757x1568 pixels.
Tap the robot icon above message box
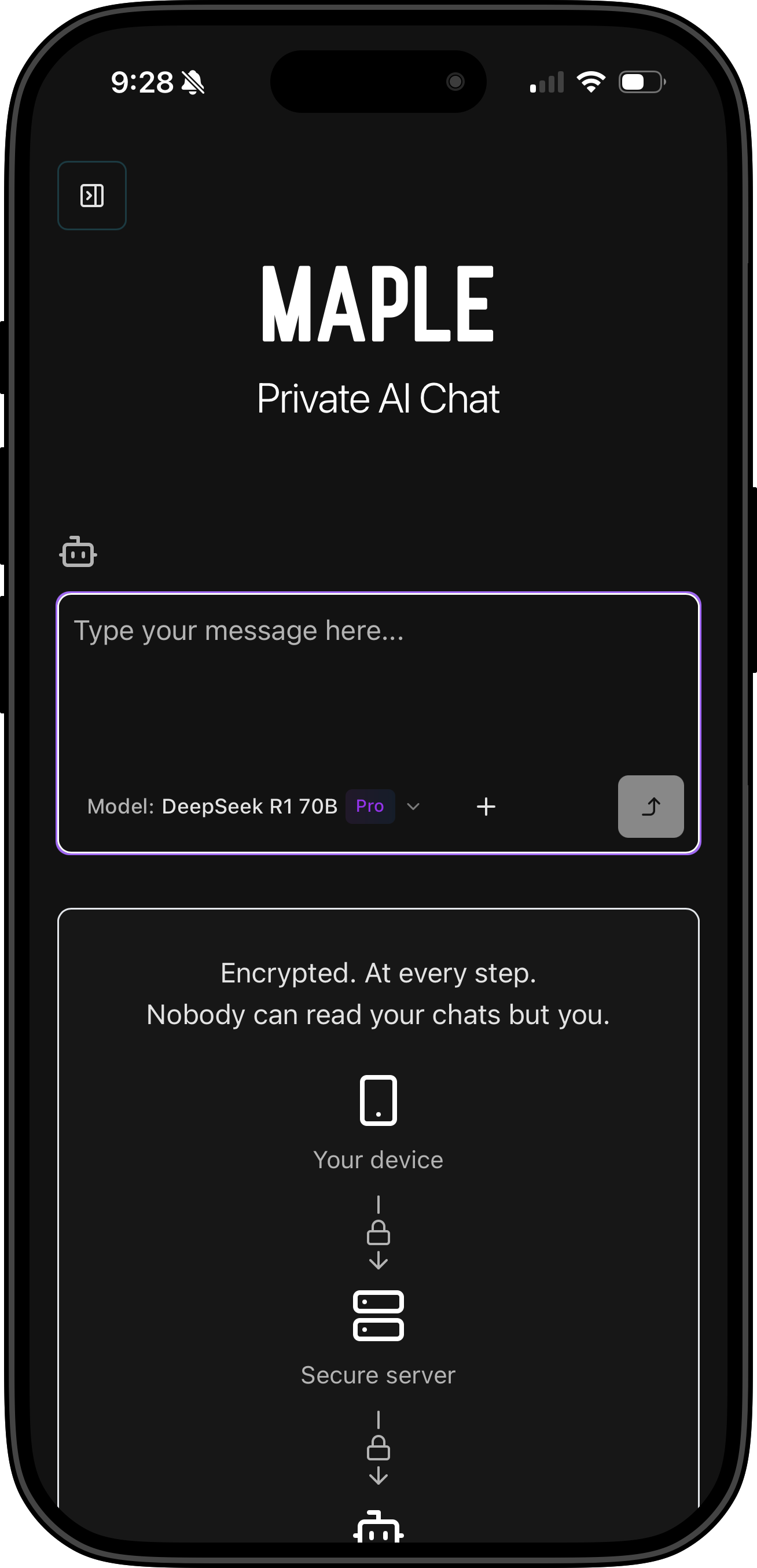pyautogui.click(x=78, y=552)
